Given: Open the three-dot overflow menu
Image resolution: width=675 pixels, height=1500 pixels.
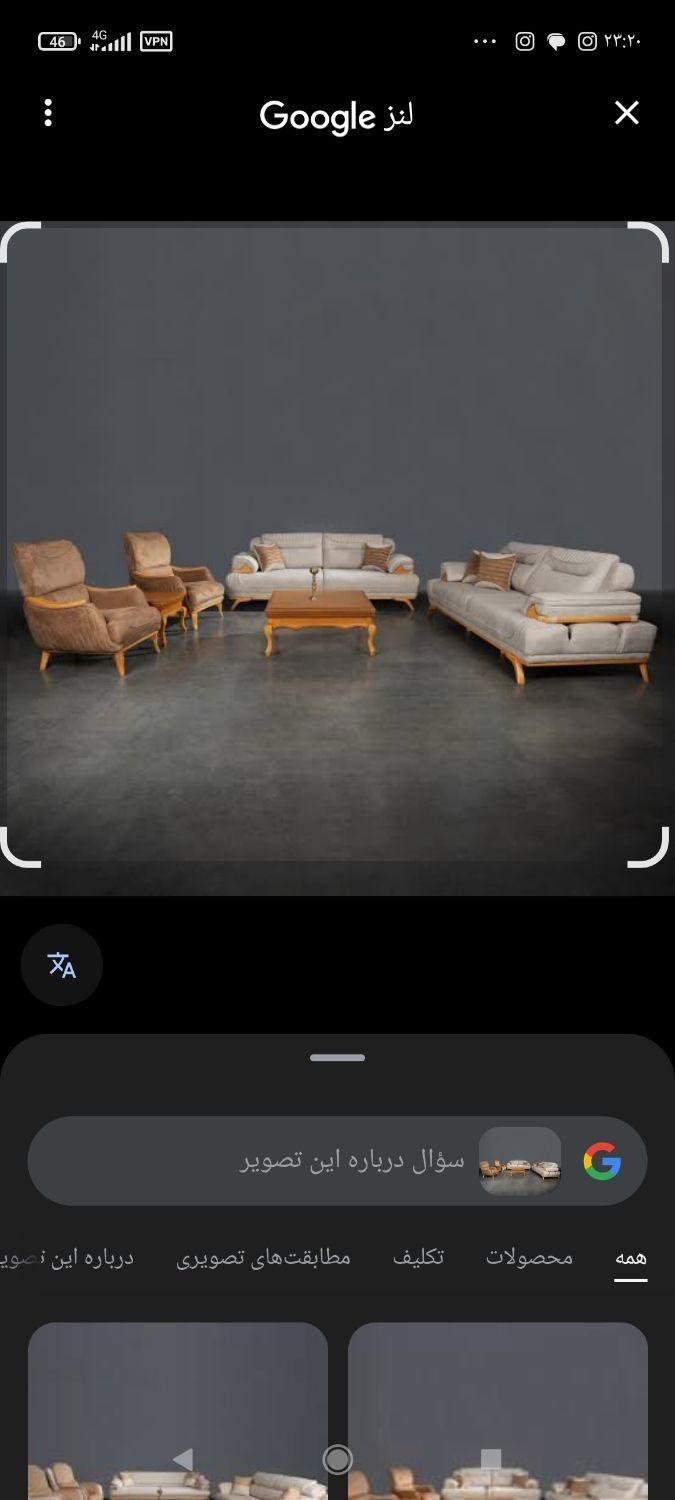Looking at the screenshot, I should (x=48, y=113).
